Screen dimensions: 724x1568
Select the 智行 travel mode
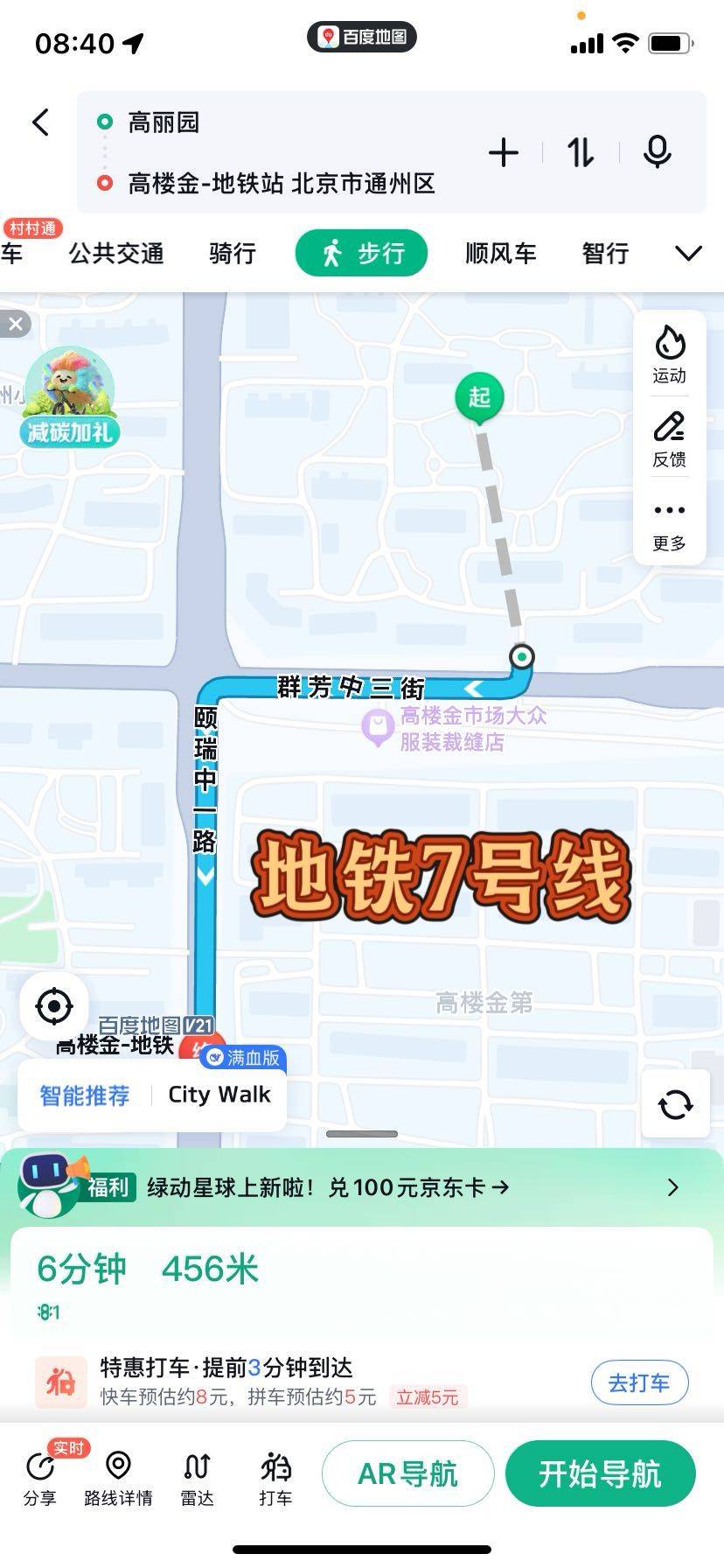[x=606, y=254]
